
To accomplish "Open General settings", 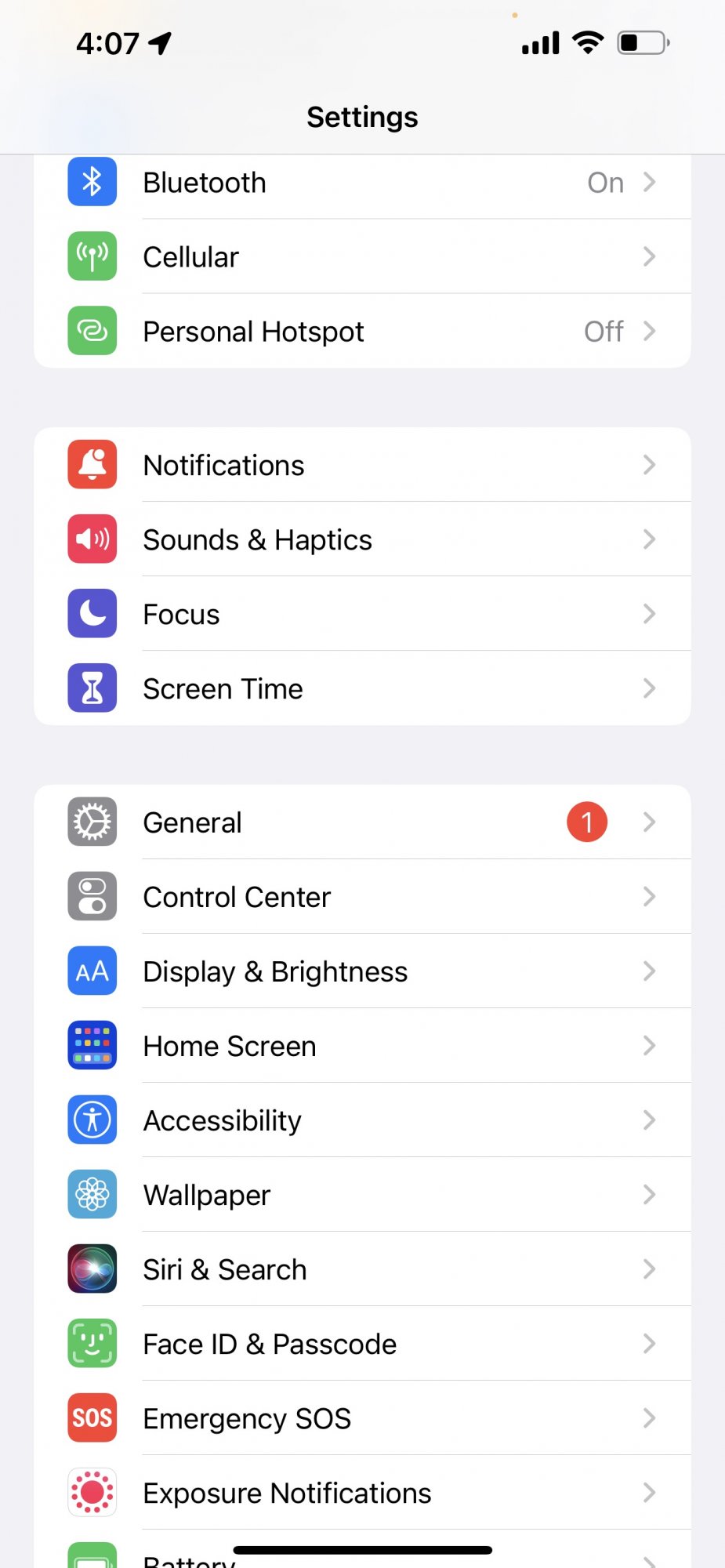I will 362,822.
